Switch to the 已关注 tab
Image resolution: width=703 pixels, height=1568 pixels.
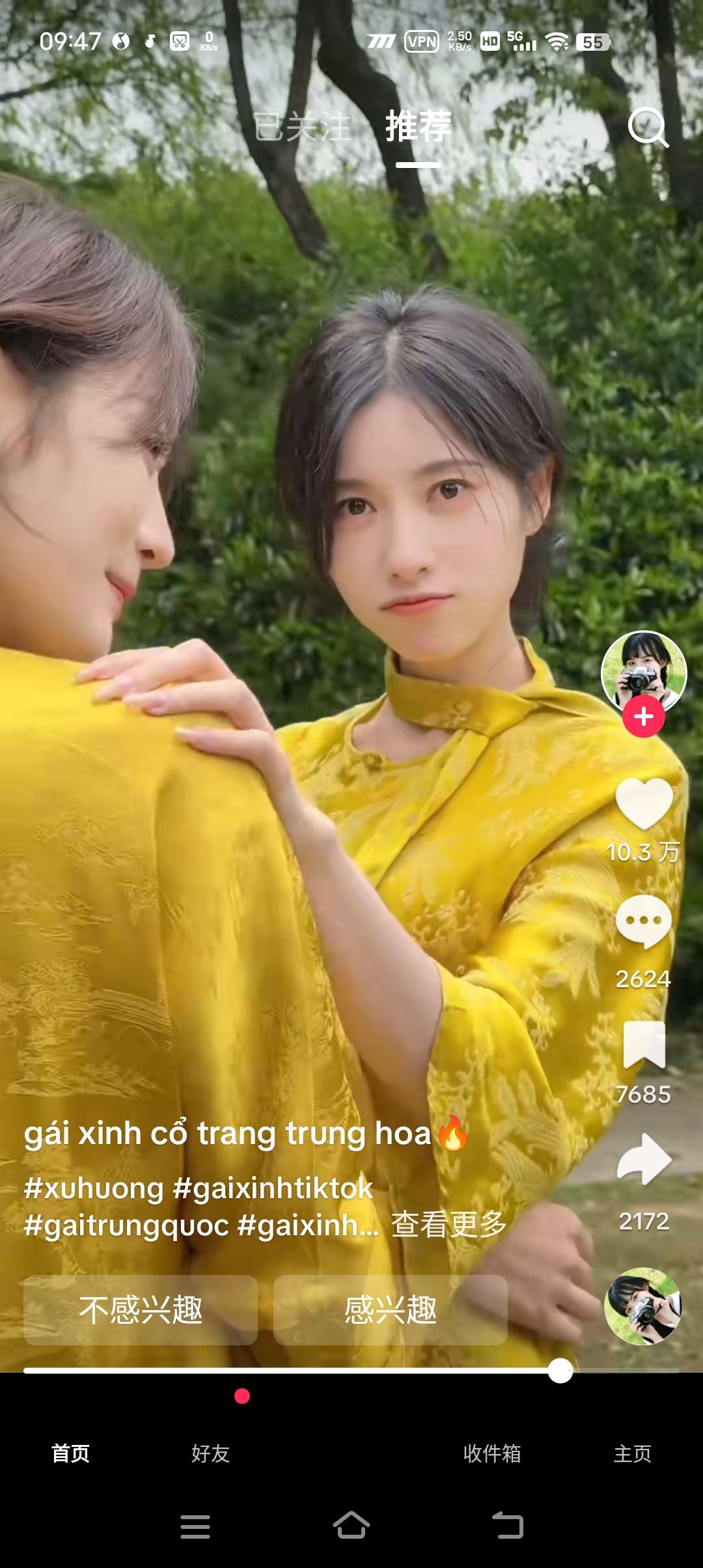point(302,126)
